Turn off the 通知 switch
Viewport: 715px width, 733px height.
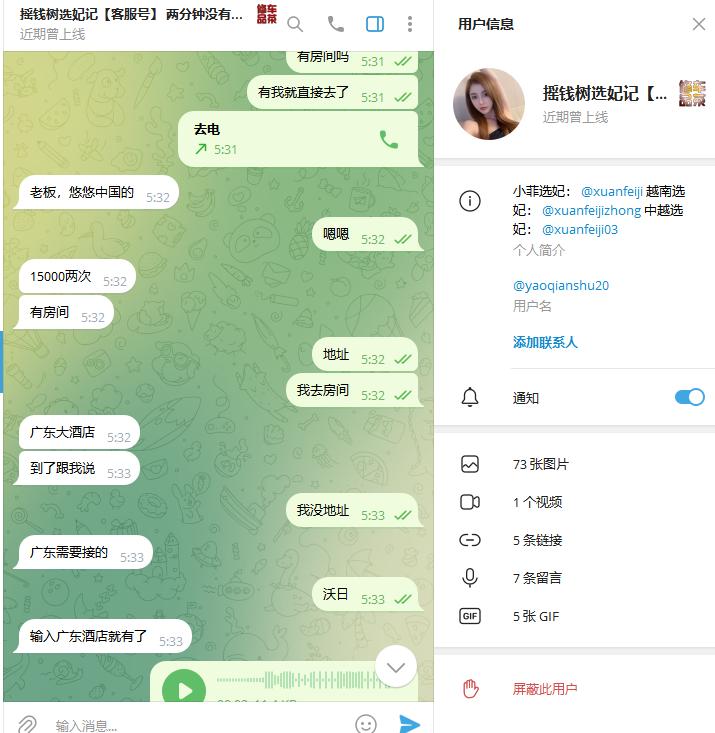click(x=689, y=397)
